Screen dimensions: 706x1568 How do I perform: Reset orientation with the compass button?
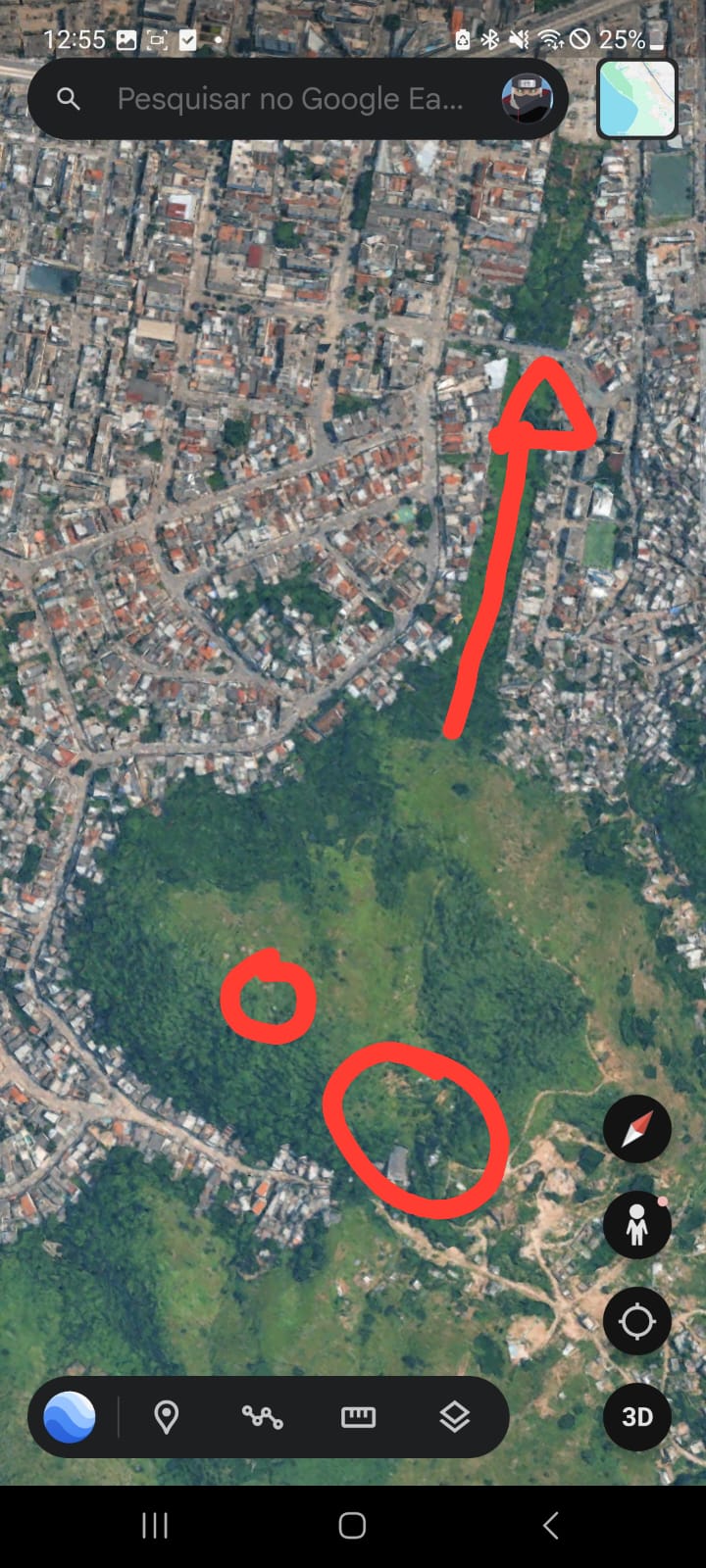tap(637, 1129)
